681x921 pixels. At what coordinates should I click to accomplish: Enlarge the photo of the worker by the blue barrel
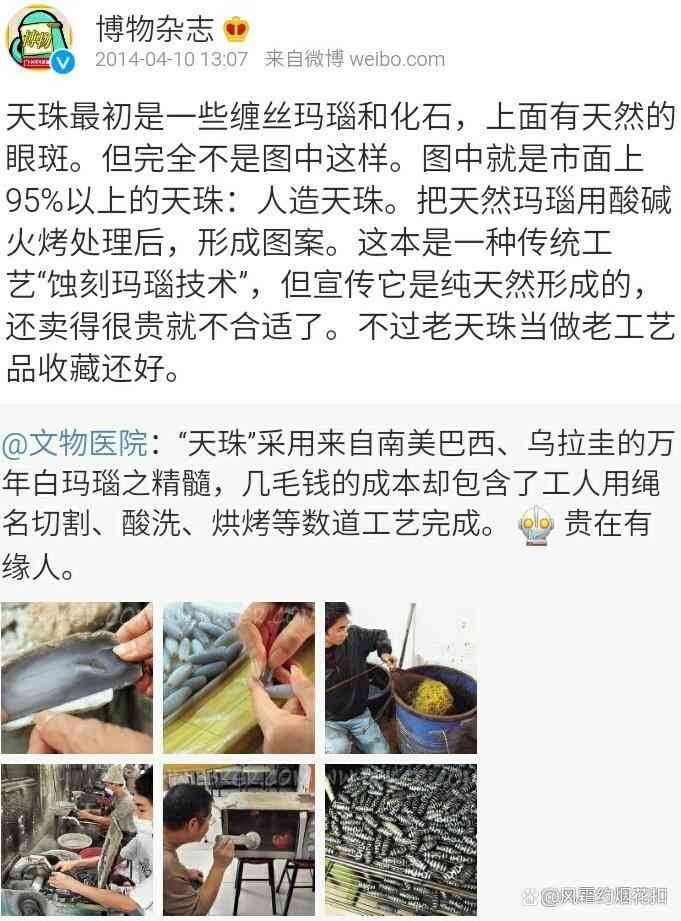point(400,677)
